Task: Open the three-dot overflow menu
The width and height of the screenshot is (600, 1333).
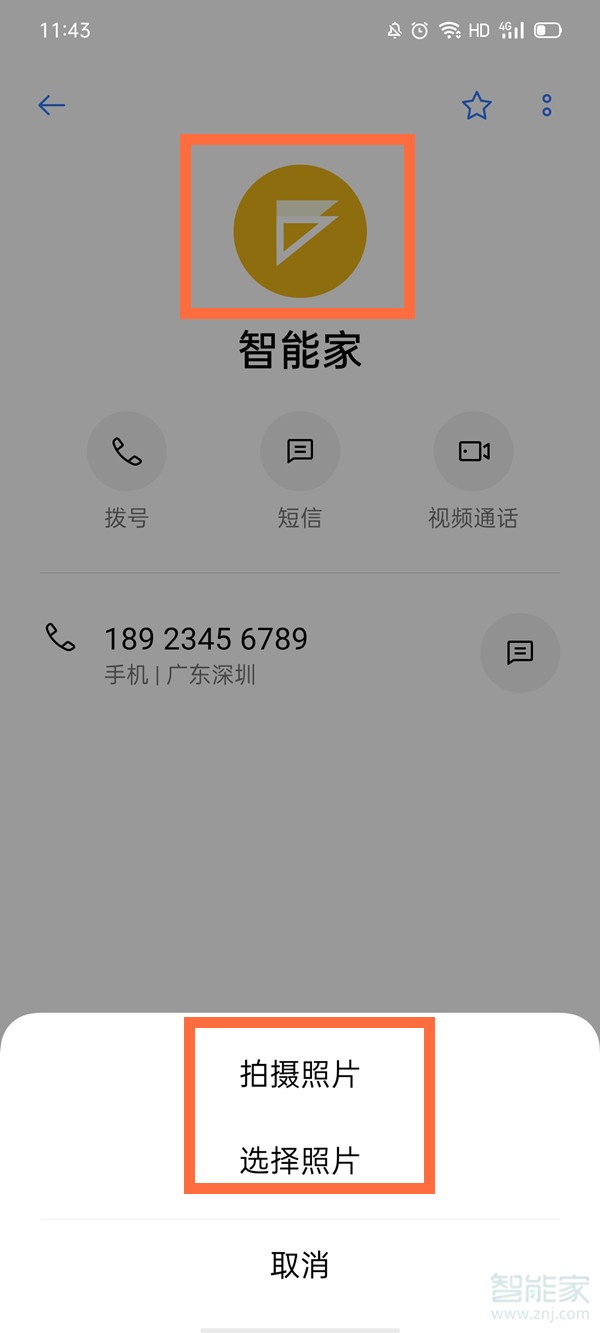Action: (546, 105)
